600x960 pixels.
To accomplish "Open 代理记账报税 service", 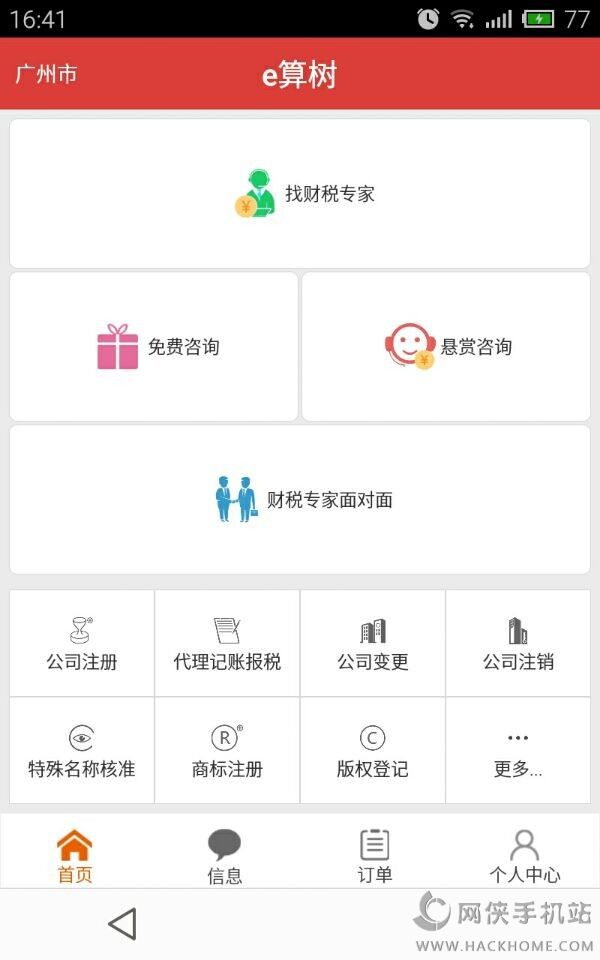I will [x=227, y=644].
